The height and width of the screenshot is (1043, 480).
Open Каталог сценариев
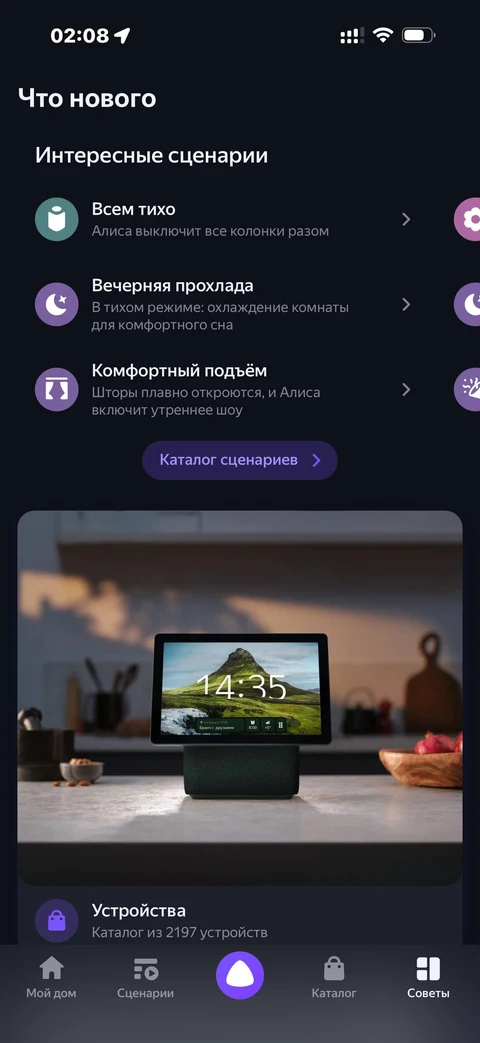pyautogui.click(x=239, y=460)
